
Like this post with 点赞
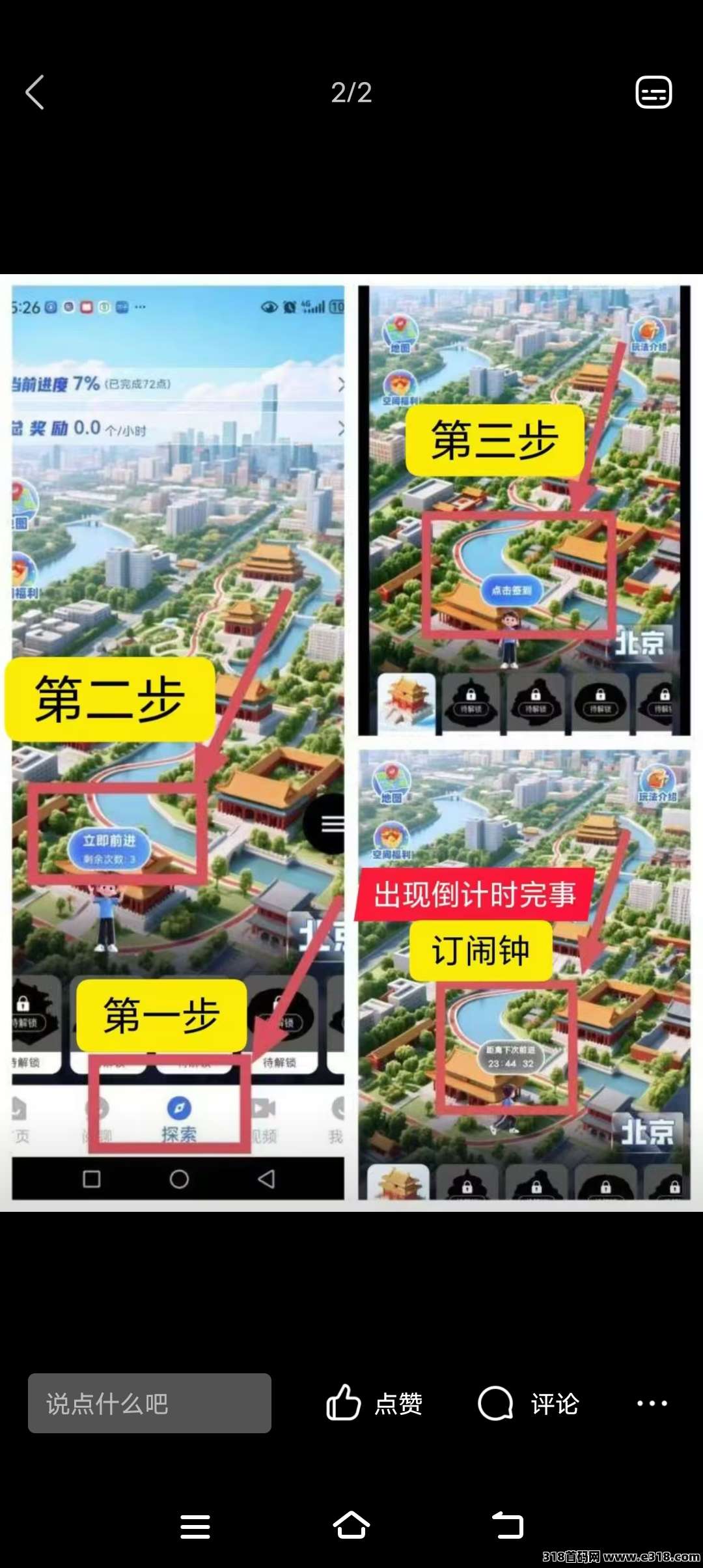coord(374,1403)
